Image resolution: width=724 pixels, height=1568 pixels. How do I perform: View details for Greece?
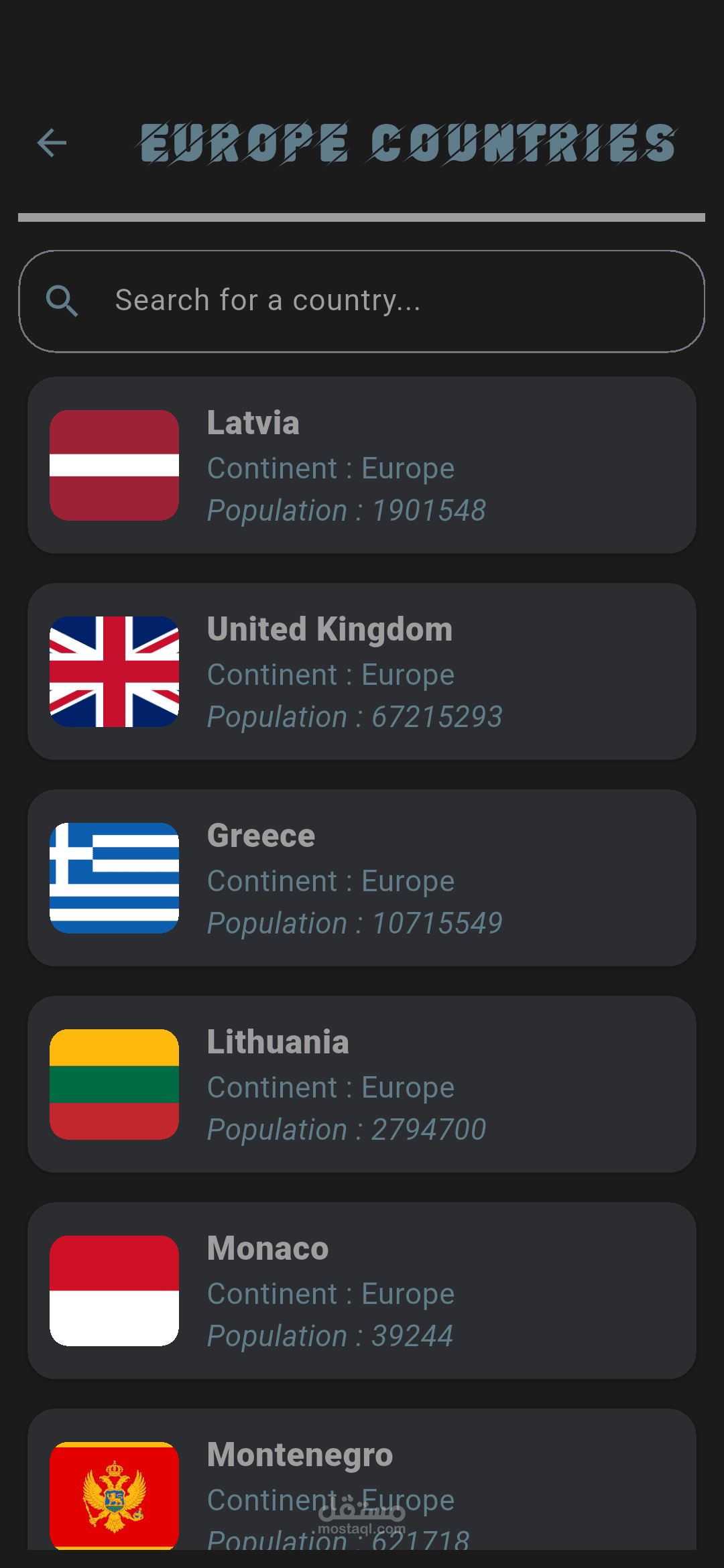362,878
